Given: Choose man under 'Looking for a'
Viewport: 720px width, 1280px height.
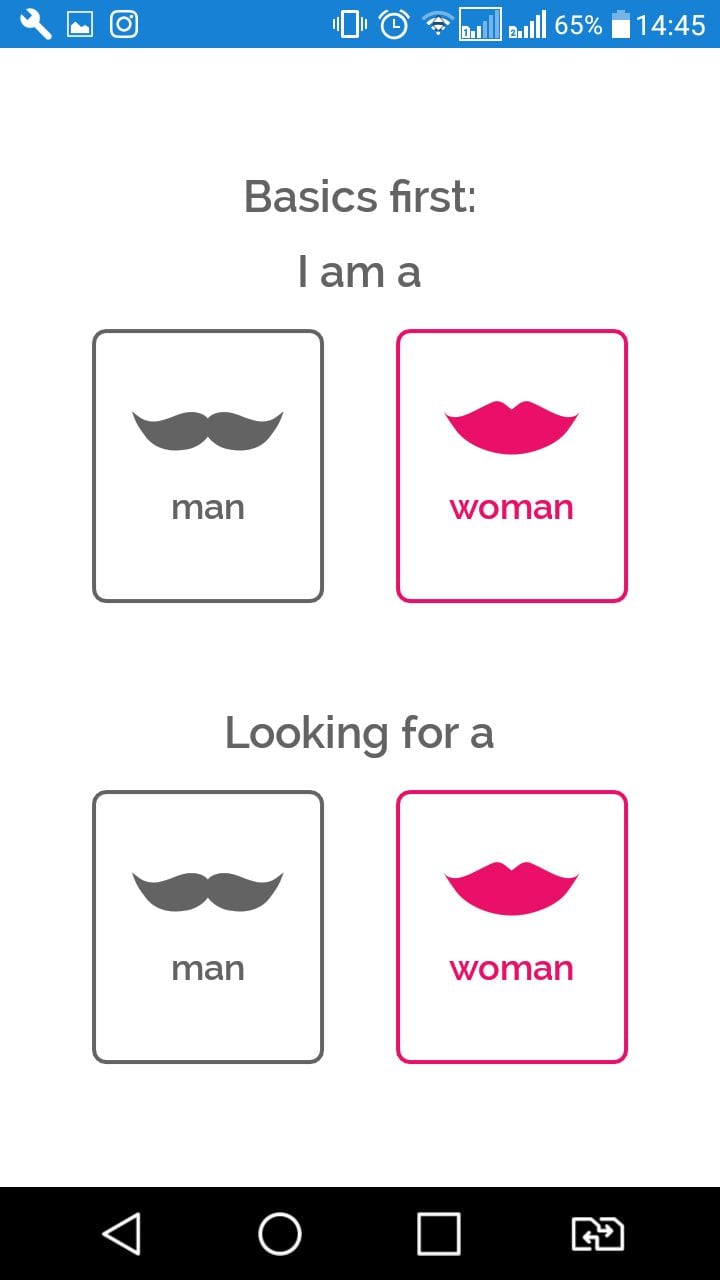Looking at the screenshot, I should coord(208,927).
